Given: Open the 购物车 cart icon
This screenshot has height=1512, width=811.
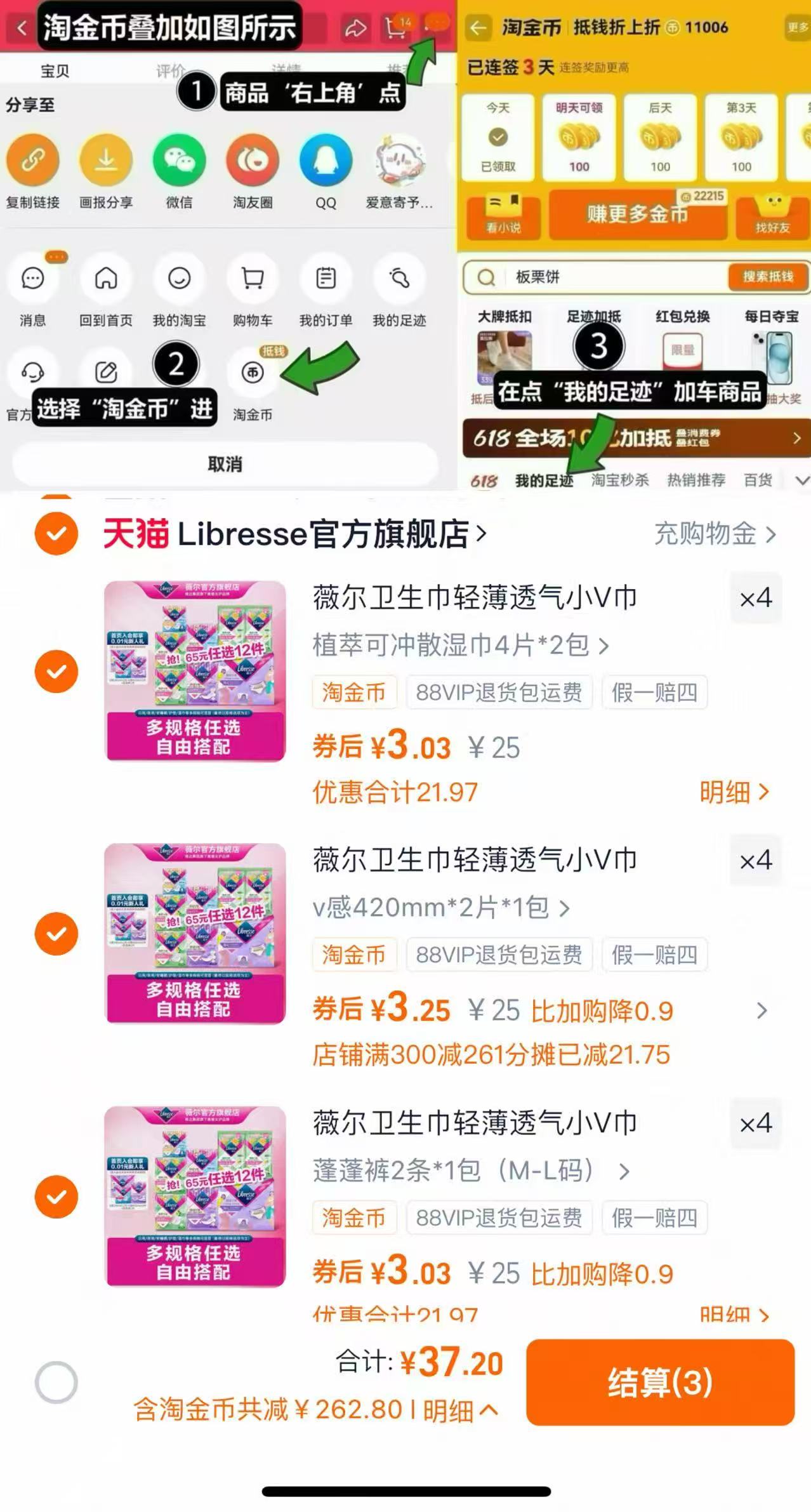Looking at the screenshot, I should click(252, 279).
